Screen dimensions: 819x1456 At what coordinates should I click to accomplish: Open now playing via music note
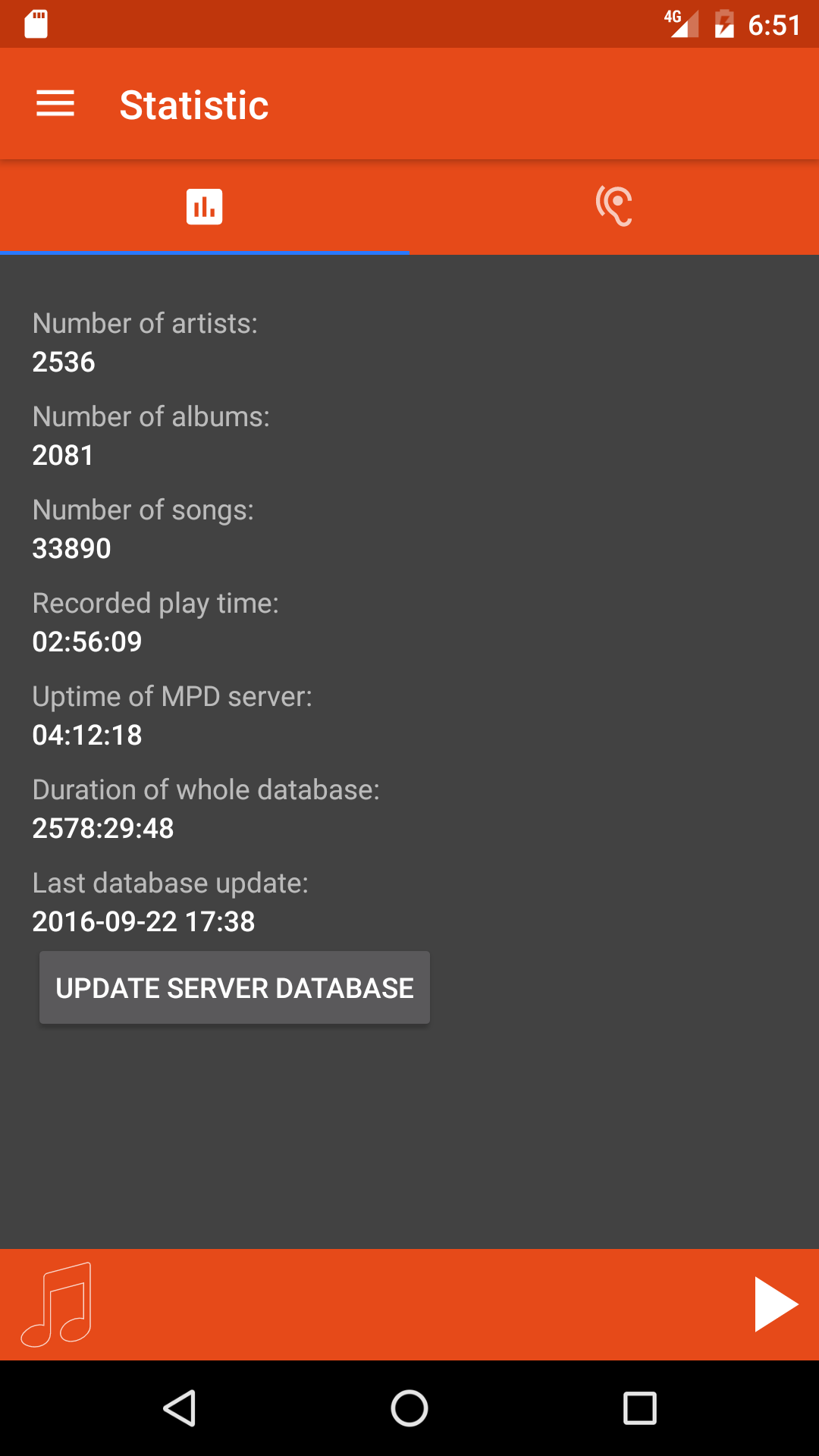pyautogui.click(x=57, y=1304)
